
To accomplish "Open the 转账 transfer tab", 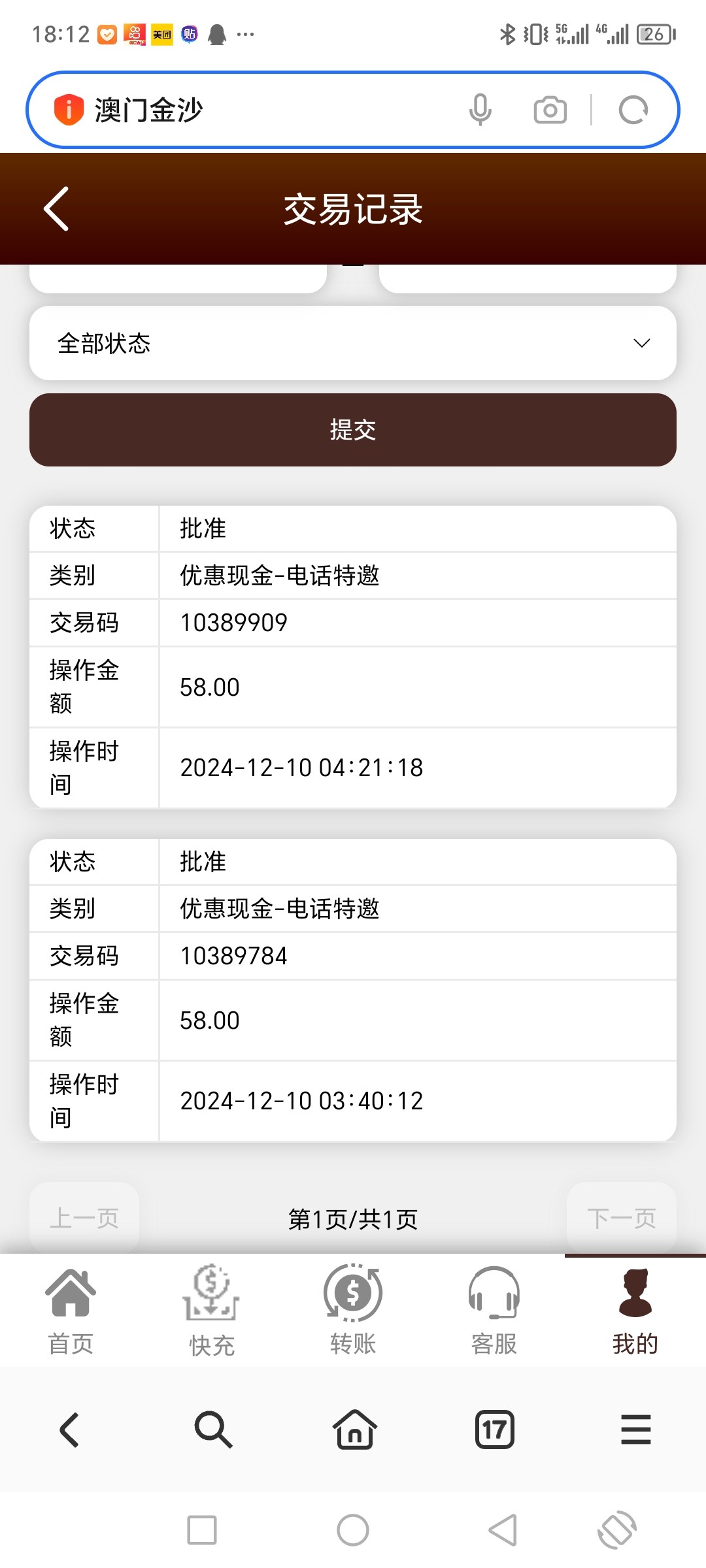I will click(353, 1311).
